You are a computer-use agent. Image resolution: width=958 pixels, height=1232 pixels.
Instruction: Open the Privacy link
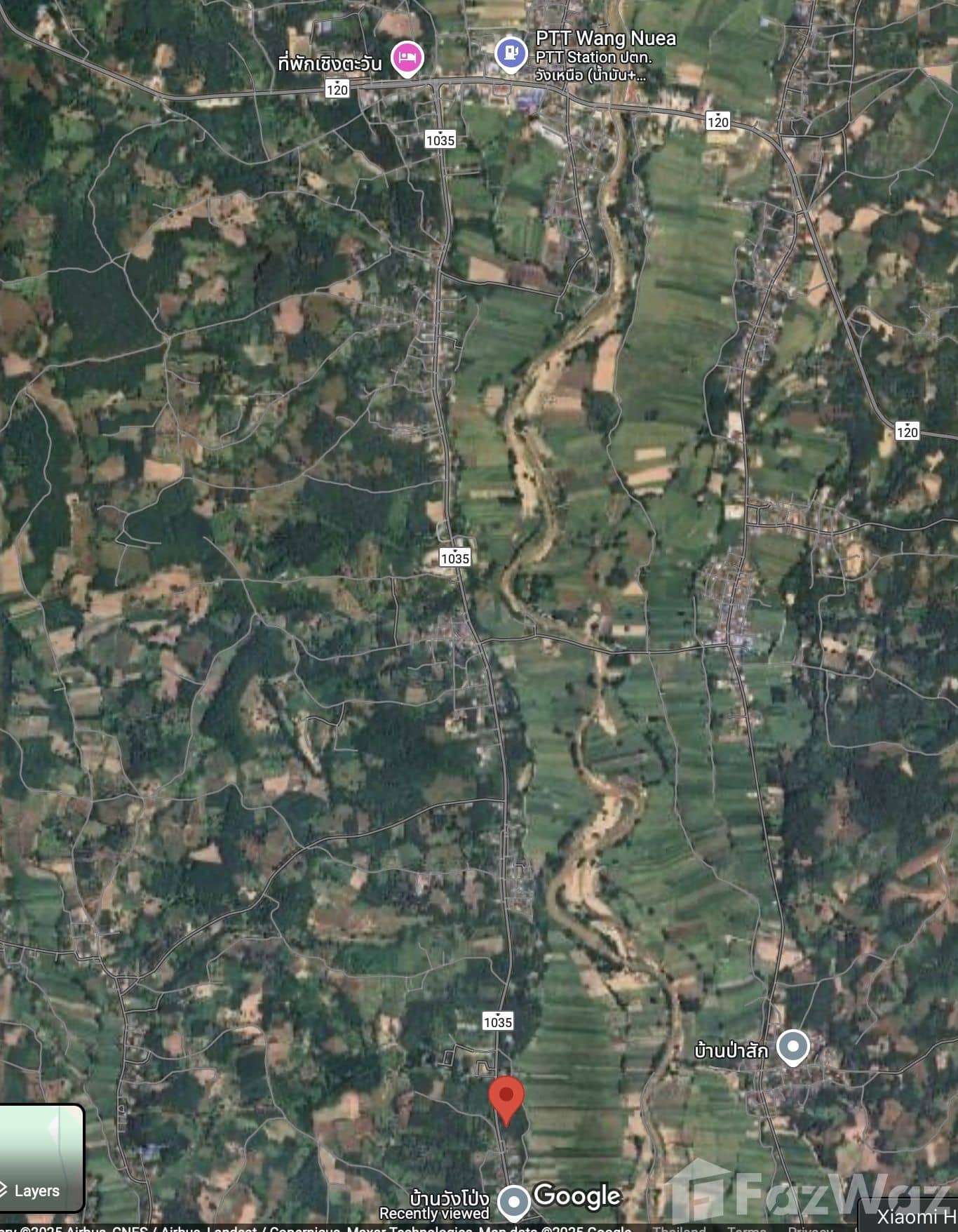pos(811,1228)
